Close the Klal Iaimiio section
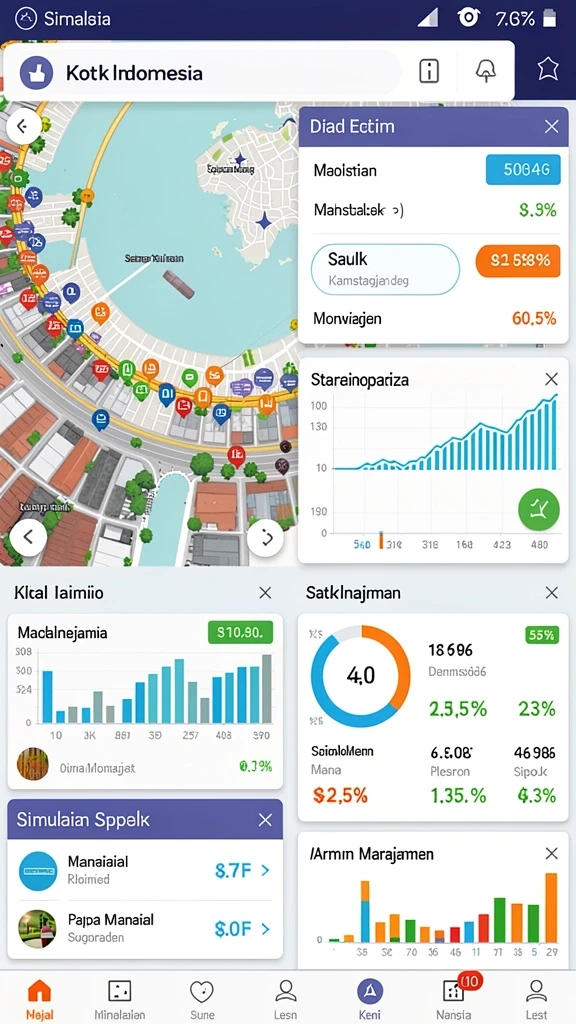Screen dimensions: 576x1024 [265, 592]
